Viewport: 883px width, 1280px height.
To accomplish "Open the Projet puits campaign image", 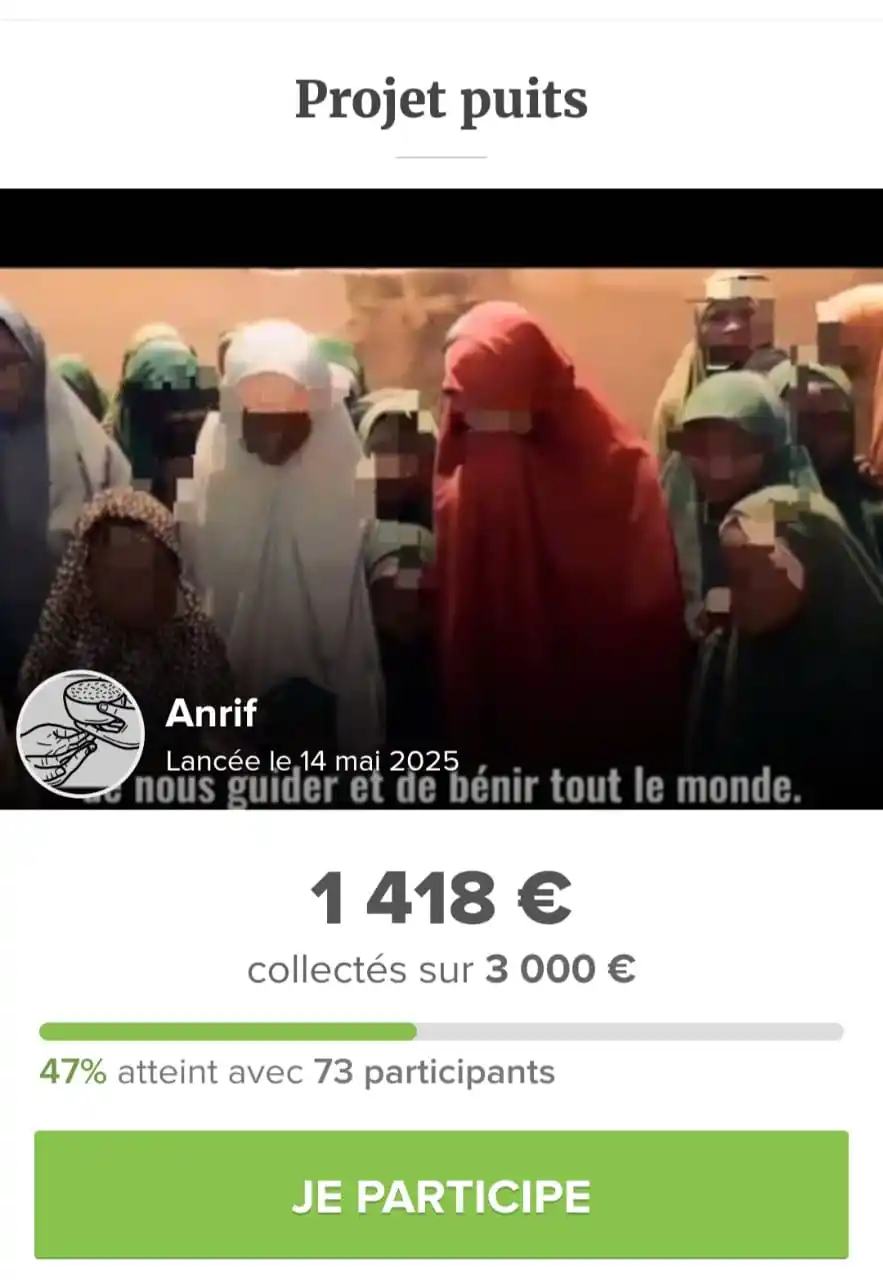I will 441,480.
